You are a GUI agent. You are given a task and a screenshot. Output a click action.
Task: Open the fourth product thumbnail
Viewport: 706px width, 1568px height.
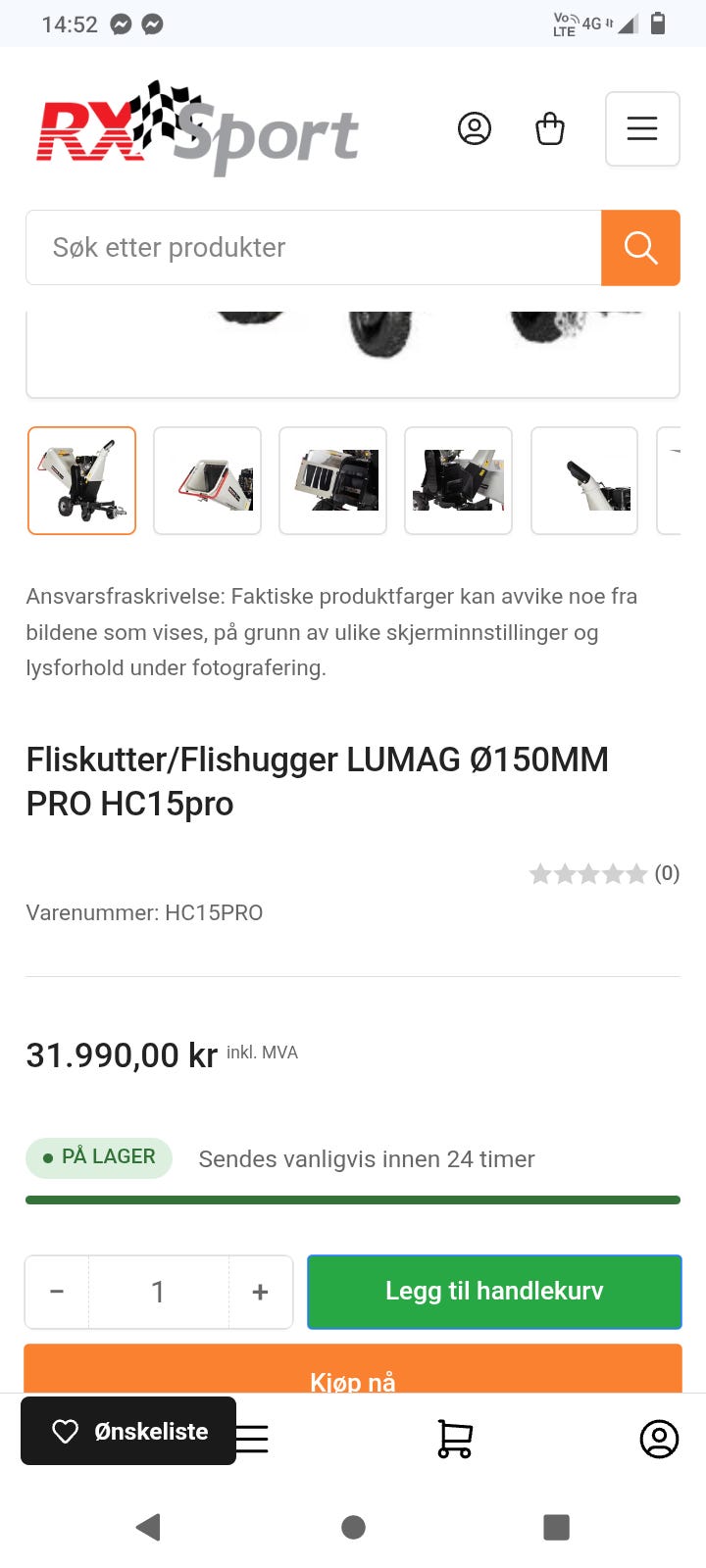[458, 481]
